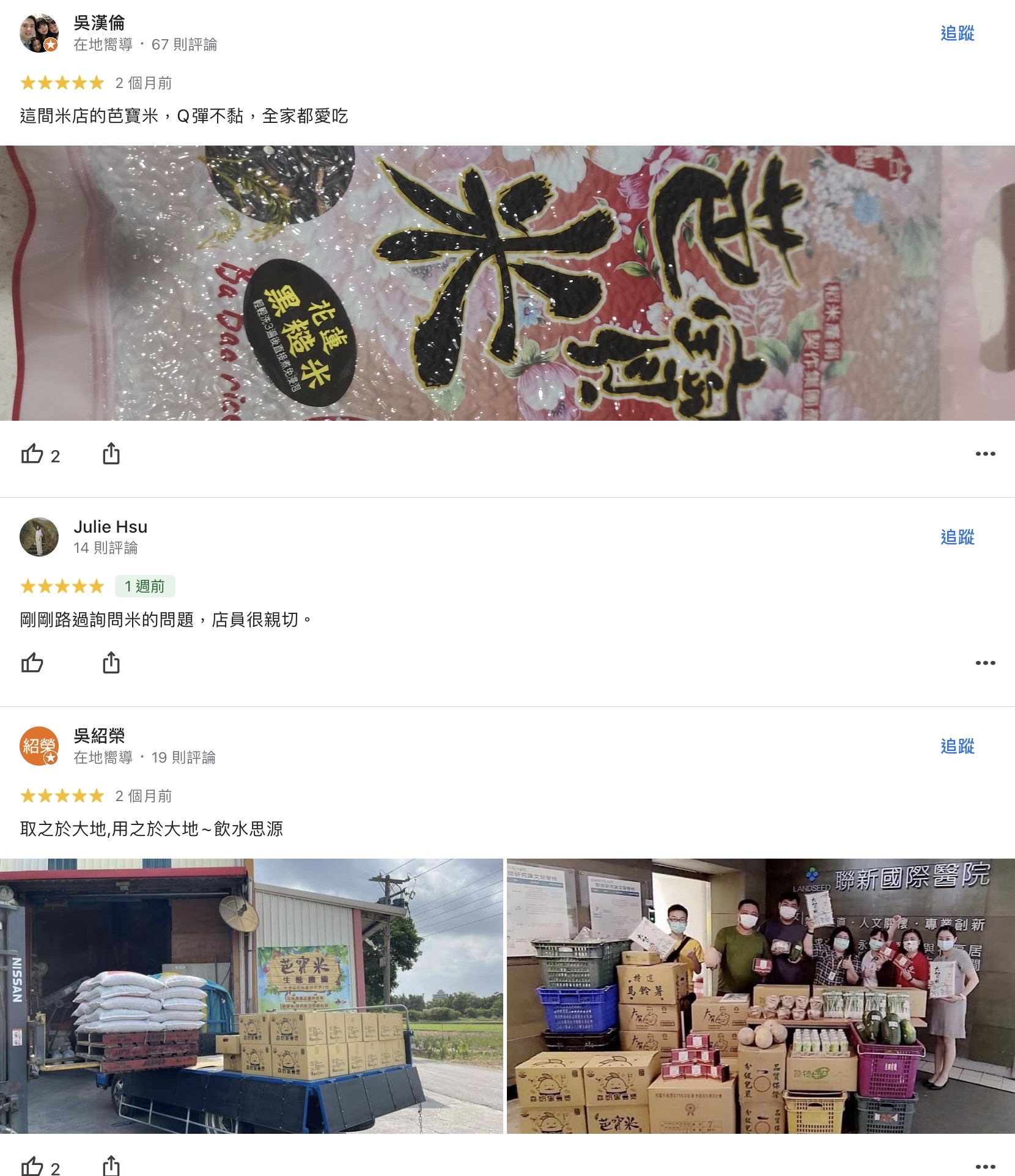This screenshot has width=1015, height=1176.
Task: Open 吳漢倫's profile picture
Action: (x=39, y=33)
